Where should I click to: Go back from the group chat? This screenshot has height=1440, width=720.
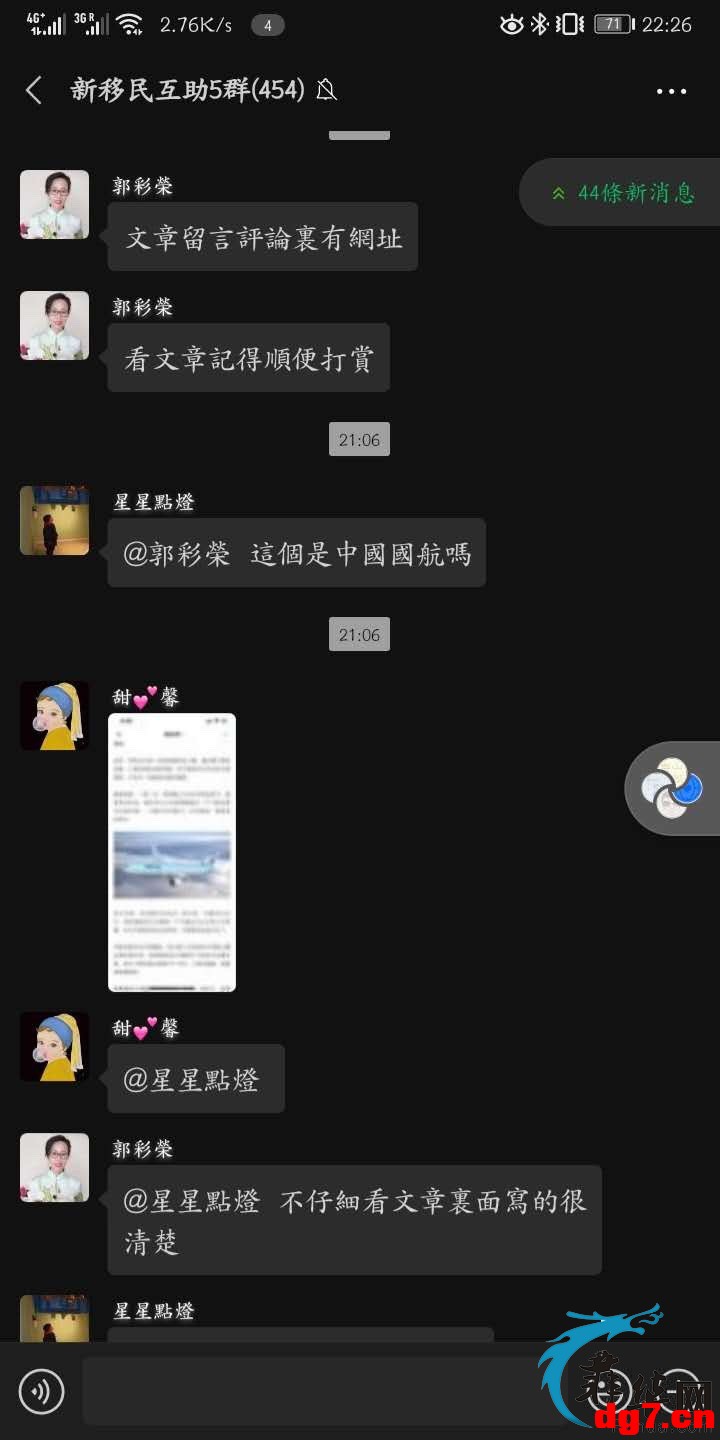(34, 91)
